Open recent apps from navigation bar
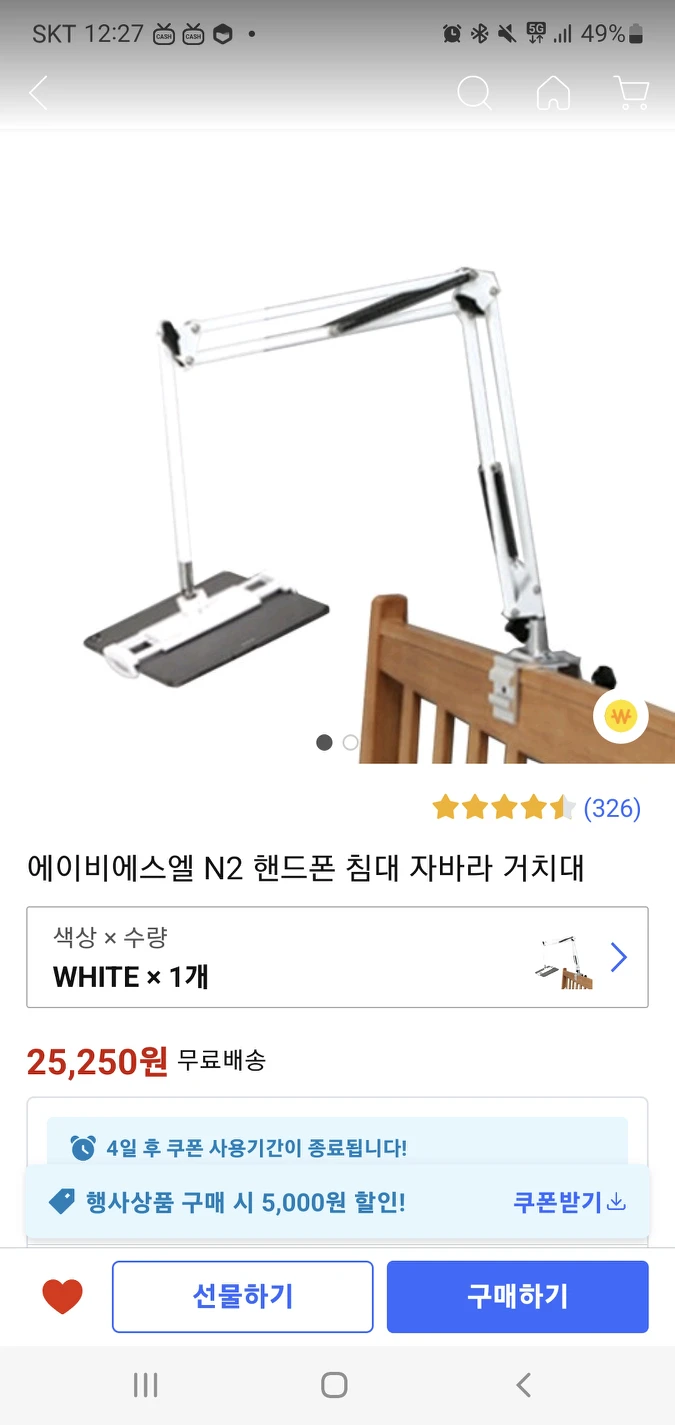Screen dimensions: 675x1425 (146, 1385)
